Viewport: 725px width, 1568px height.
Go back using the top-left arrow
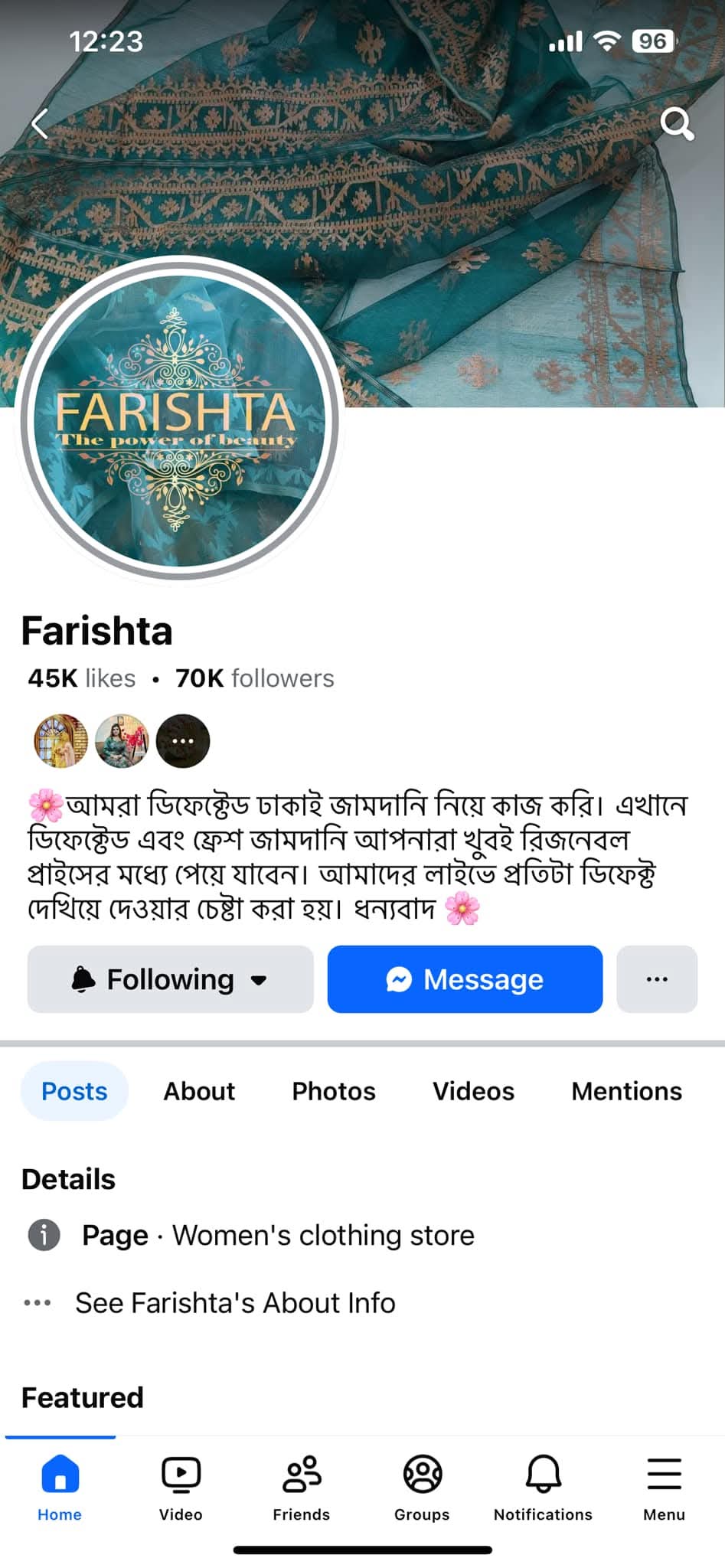click(40, 124)
